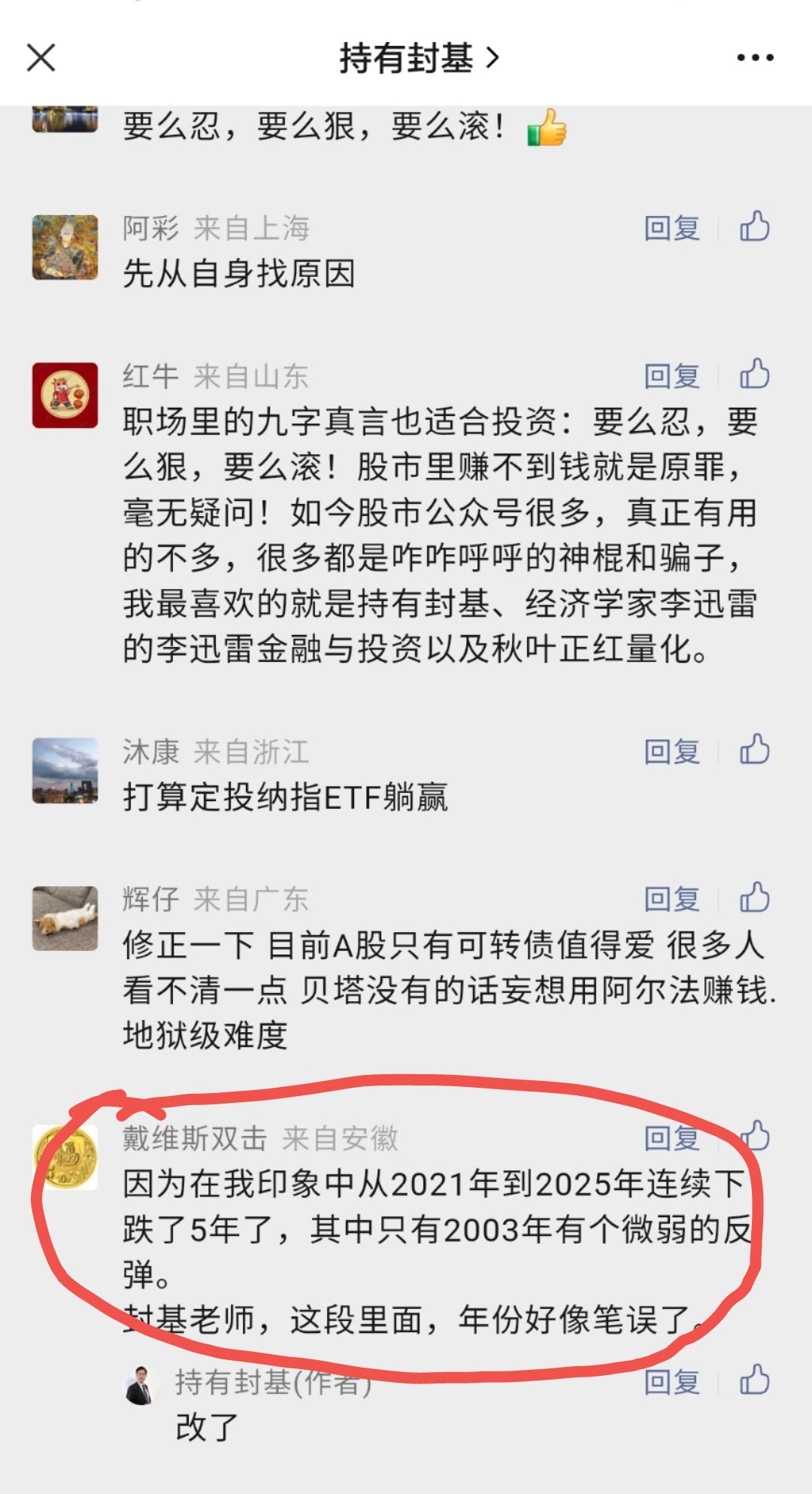
Task: Reply to 阿彩's comment
Action: [x=671, y=227]
